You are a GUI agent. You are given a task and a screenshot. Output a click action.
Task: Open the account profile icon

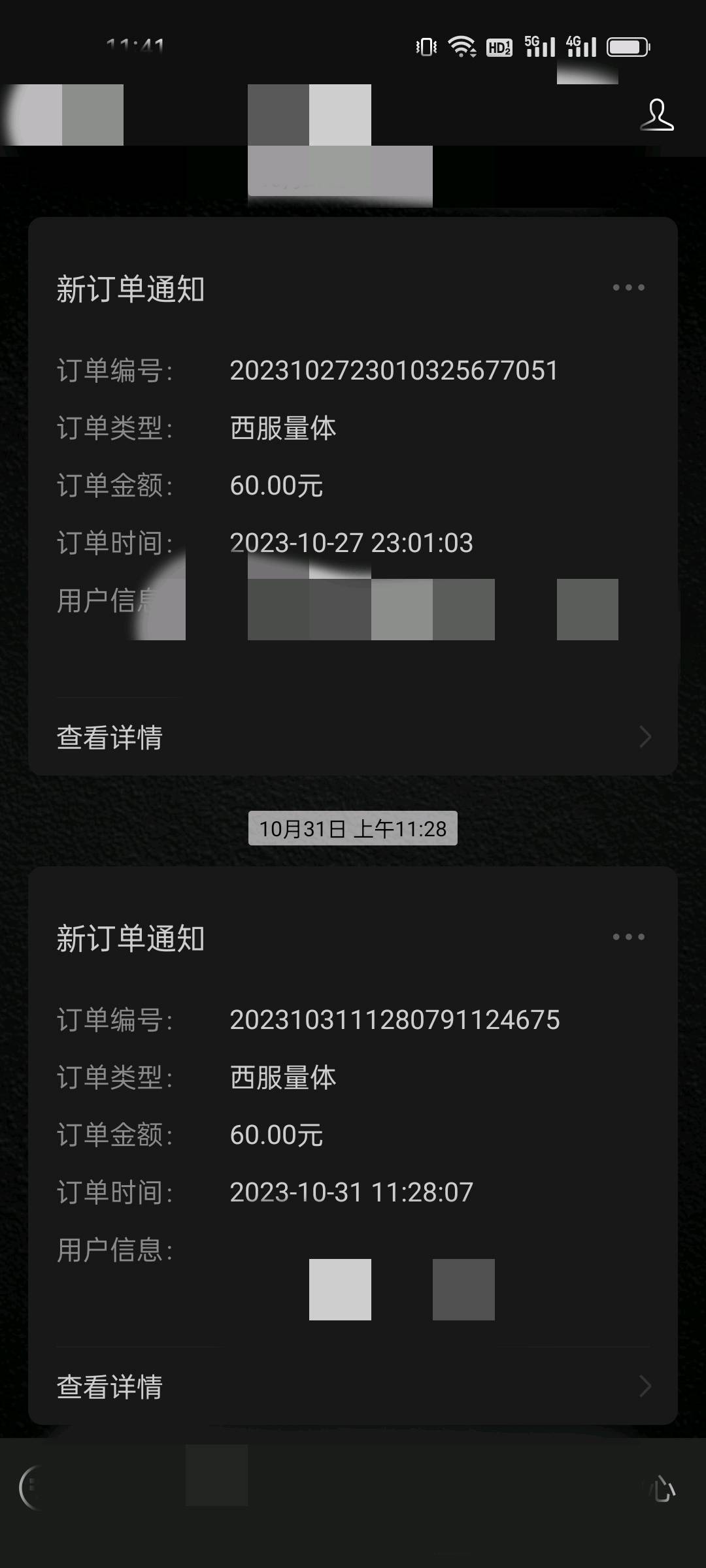click(x=656, y=116)
